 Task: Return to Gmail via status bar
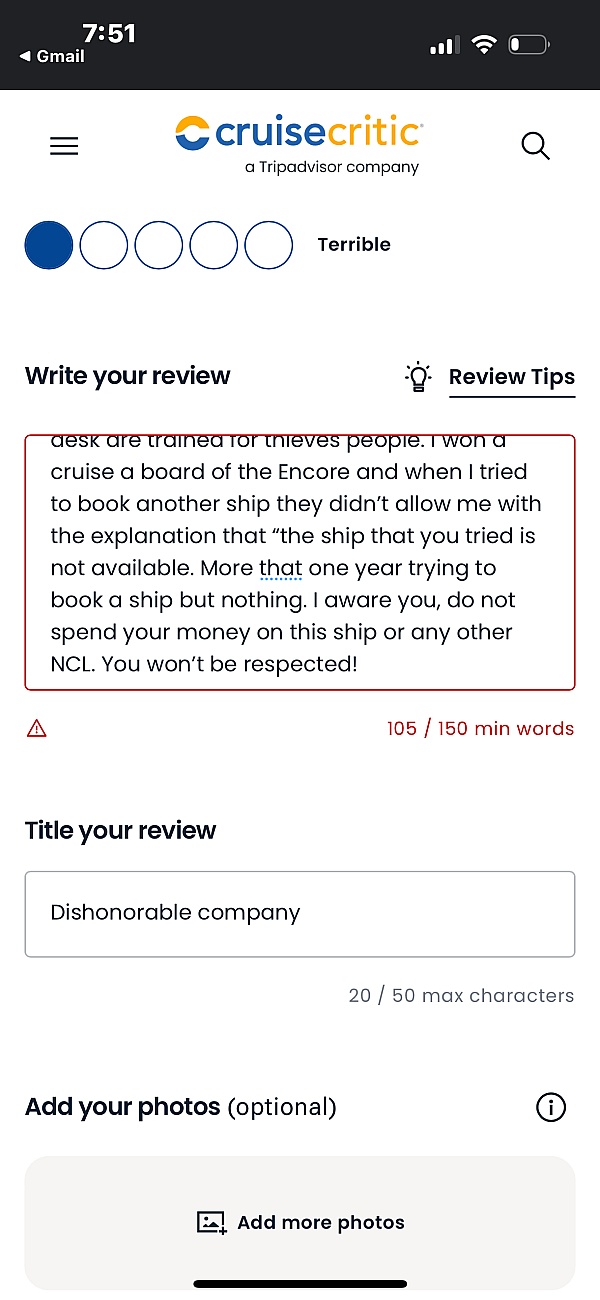(x=52, y=57)
